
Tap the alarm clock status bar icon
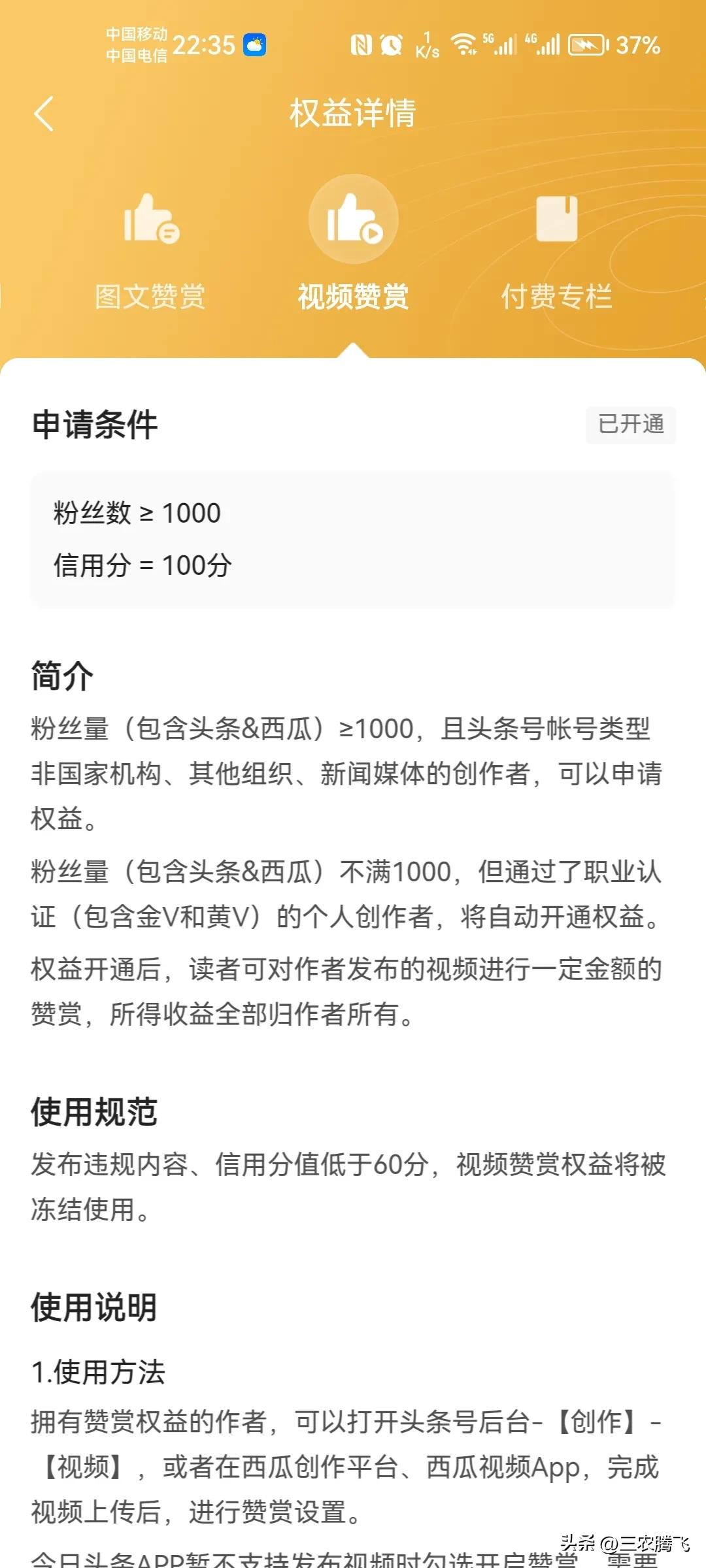392,44
